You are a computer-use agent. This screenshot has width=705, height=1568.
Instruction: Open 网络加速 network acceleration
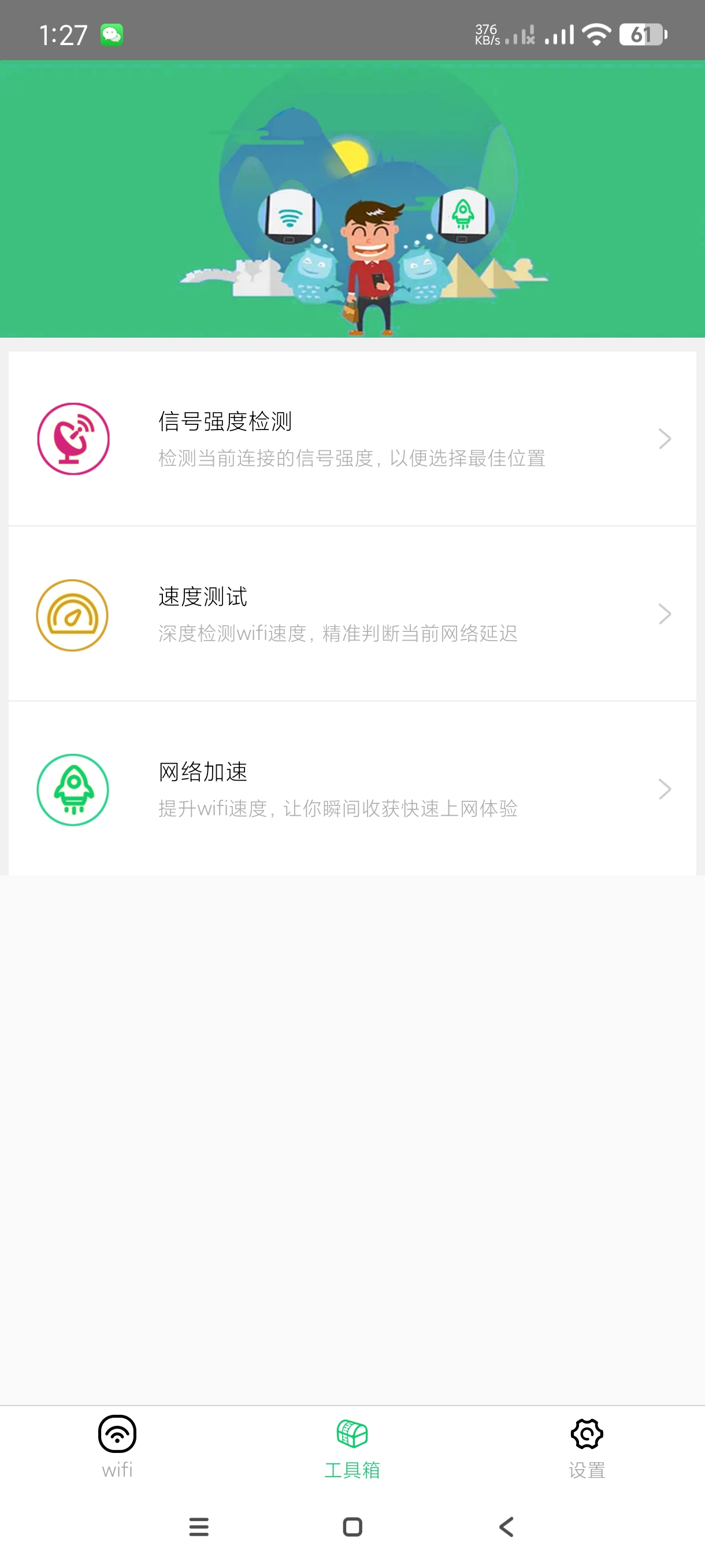[351, 789]
